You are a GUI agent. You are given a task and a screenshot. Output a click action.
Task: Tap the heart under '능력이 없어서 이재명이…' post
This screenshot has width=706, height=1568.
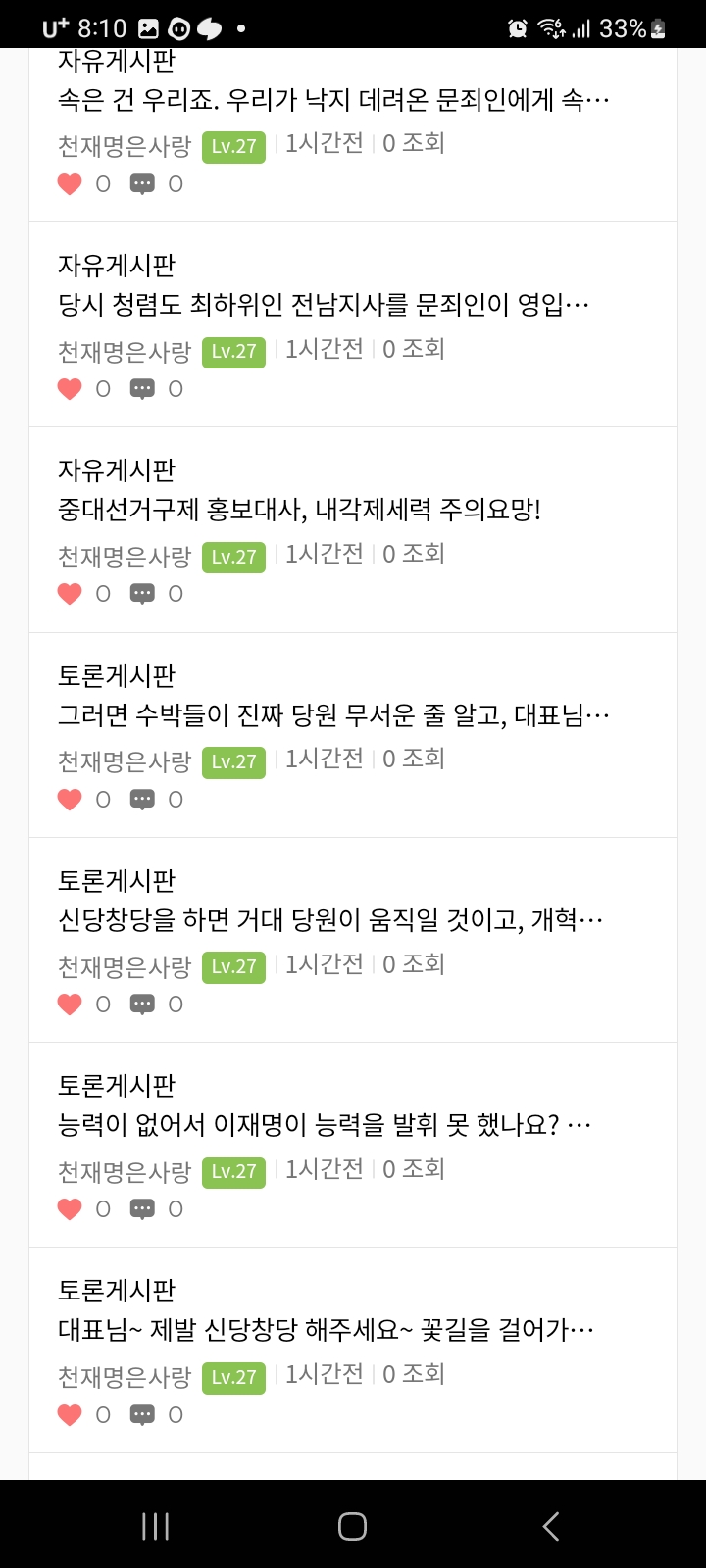click(x=70, y=1209)
